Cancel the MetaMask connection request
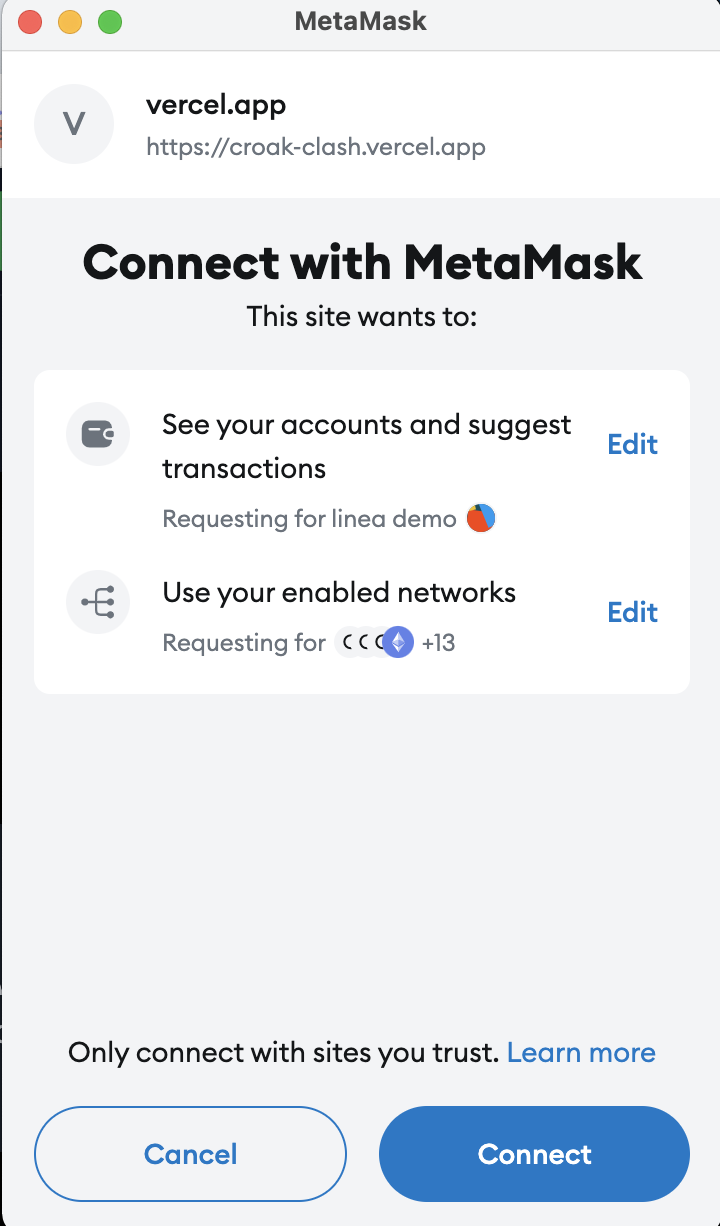 coord(190,1154)
